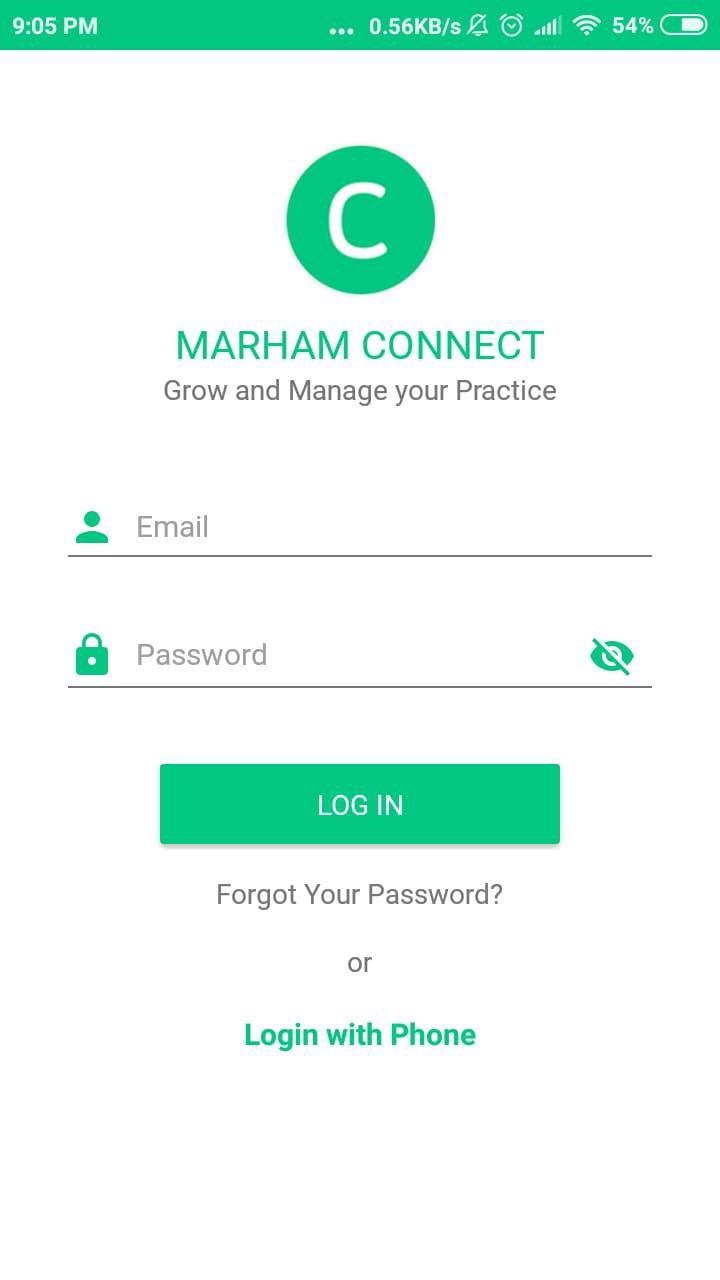This screenshot has height=1280, width=720.
Task: Tap the LOG IN button
Action: point(360,805)
